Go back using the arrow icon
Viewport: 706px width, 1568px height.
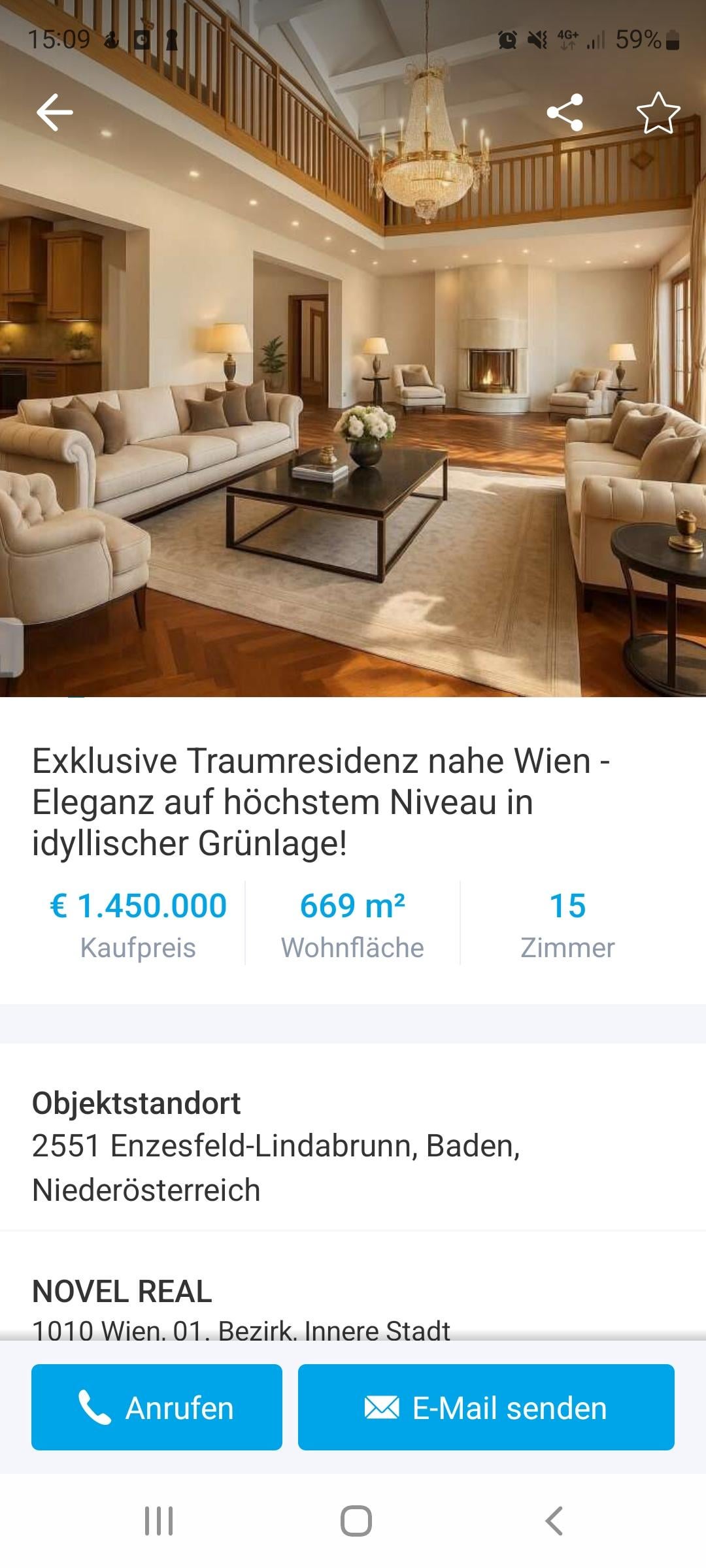pyautogui.click(x=55, y=112)
